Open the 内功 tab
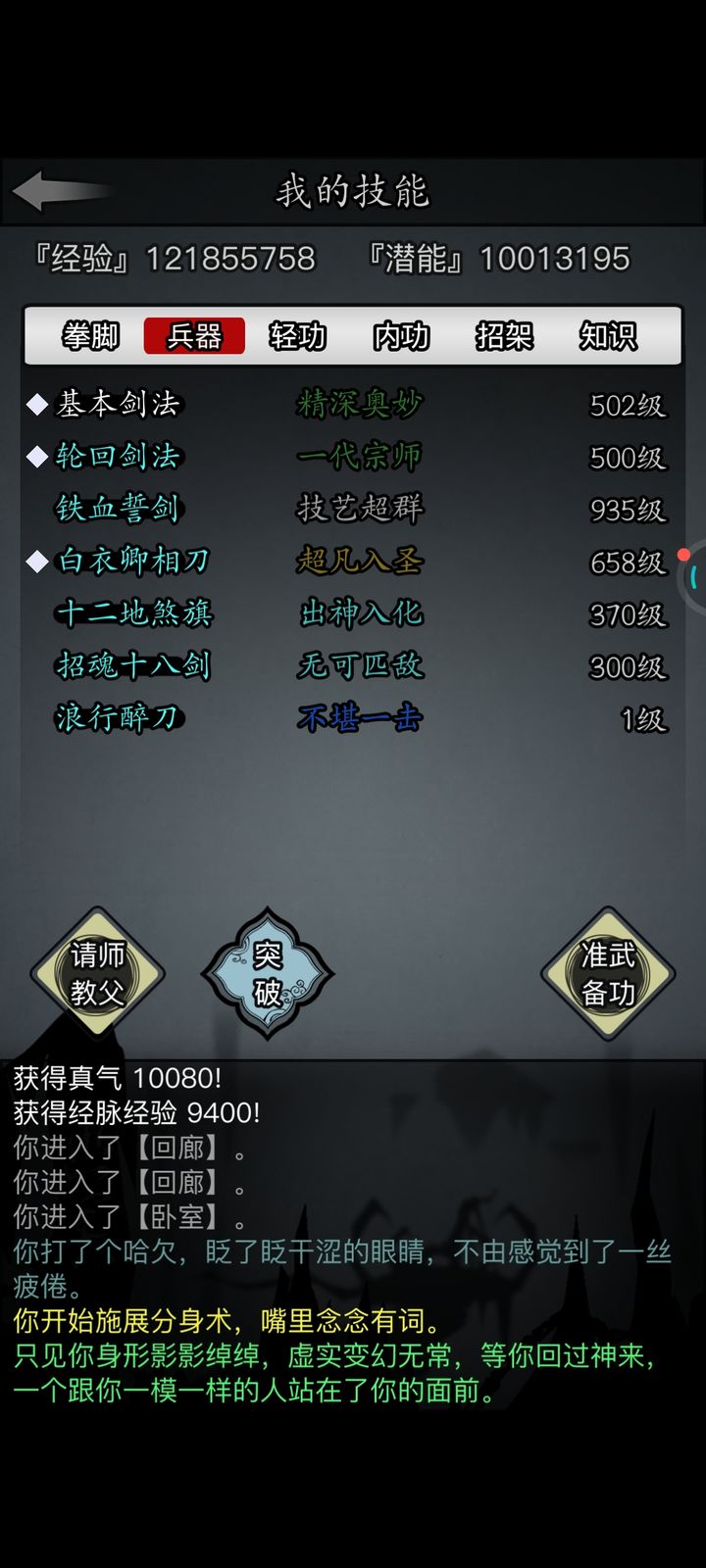Viewport: 706px width, 1568px height. [x=401, y=336]
